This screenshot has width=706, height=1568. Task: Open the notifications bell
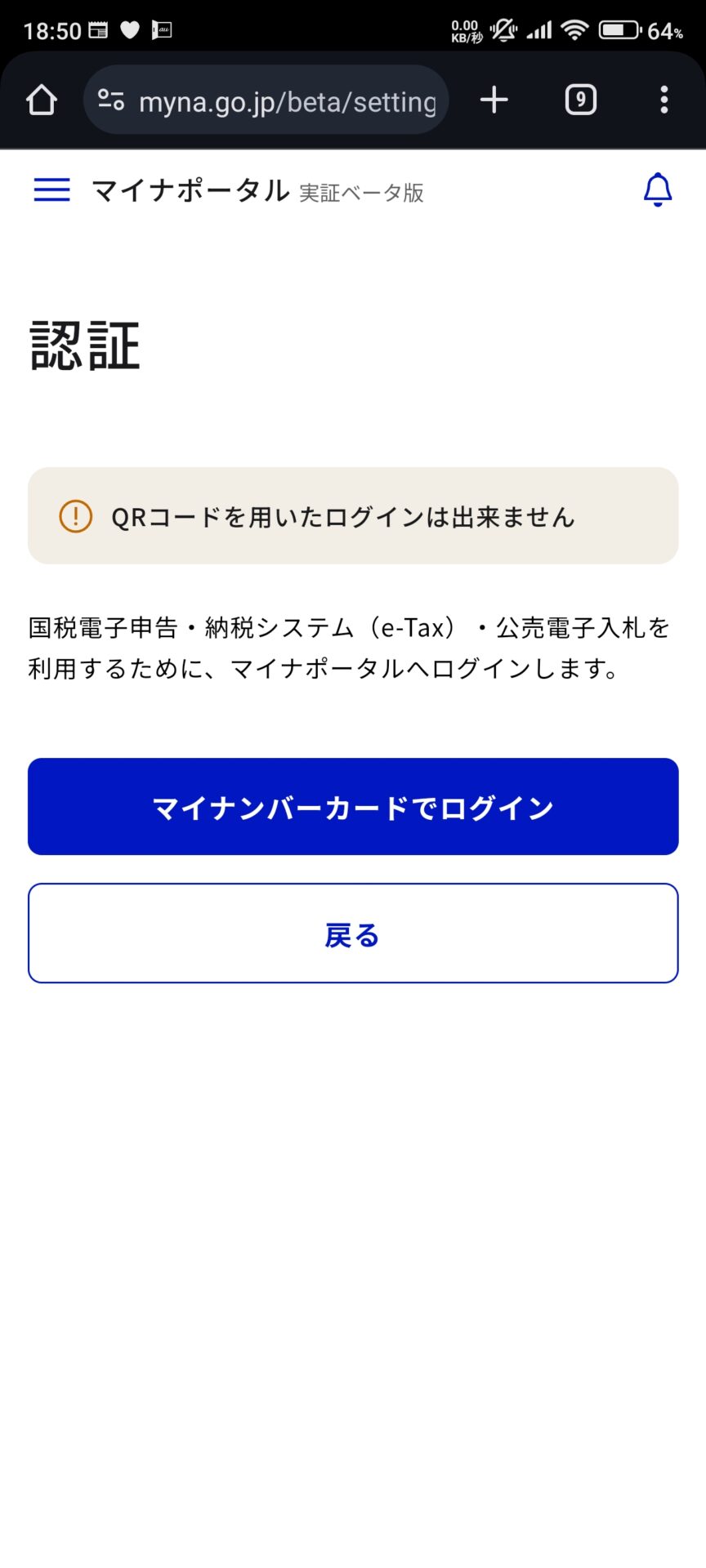point(657,190)
